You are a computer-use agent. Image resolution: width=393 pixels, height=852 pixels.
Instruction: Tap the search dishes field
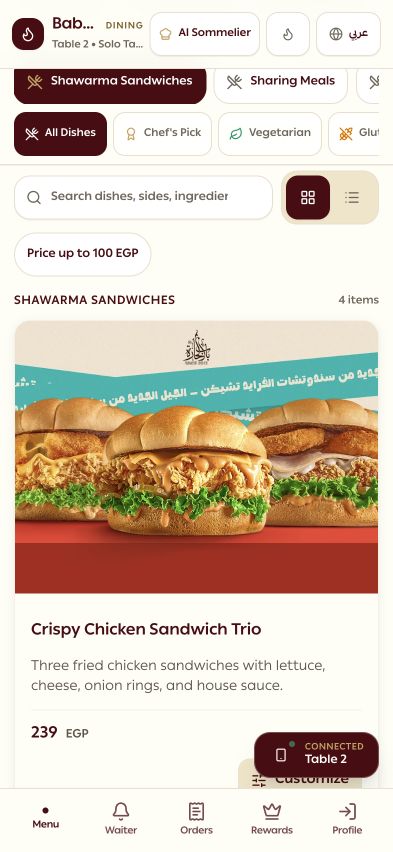tap(143, 197)
